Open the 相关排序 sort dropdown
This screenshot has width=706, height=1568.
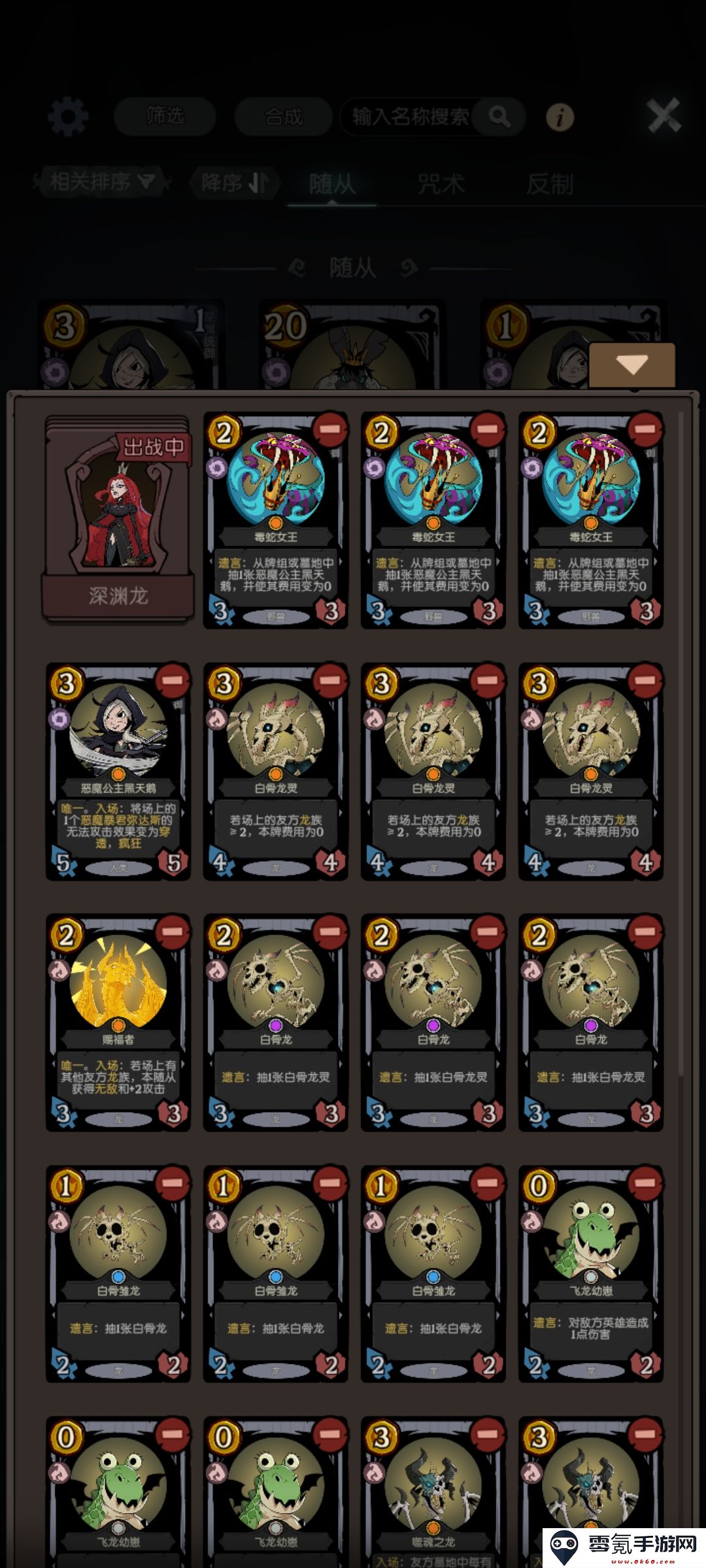[x=103, y=182]
